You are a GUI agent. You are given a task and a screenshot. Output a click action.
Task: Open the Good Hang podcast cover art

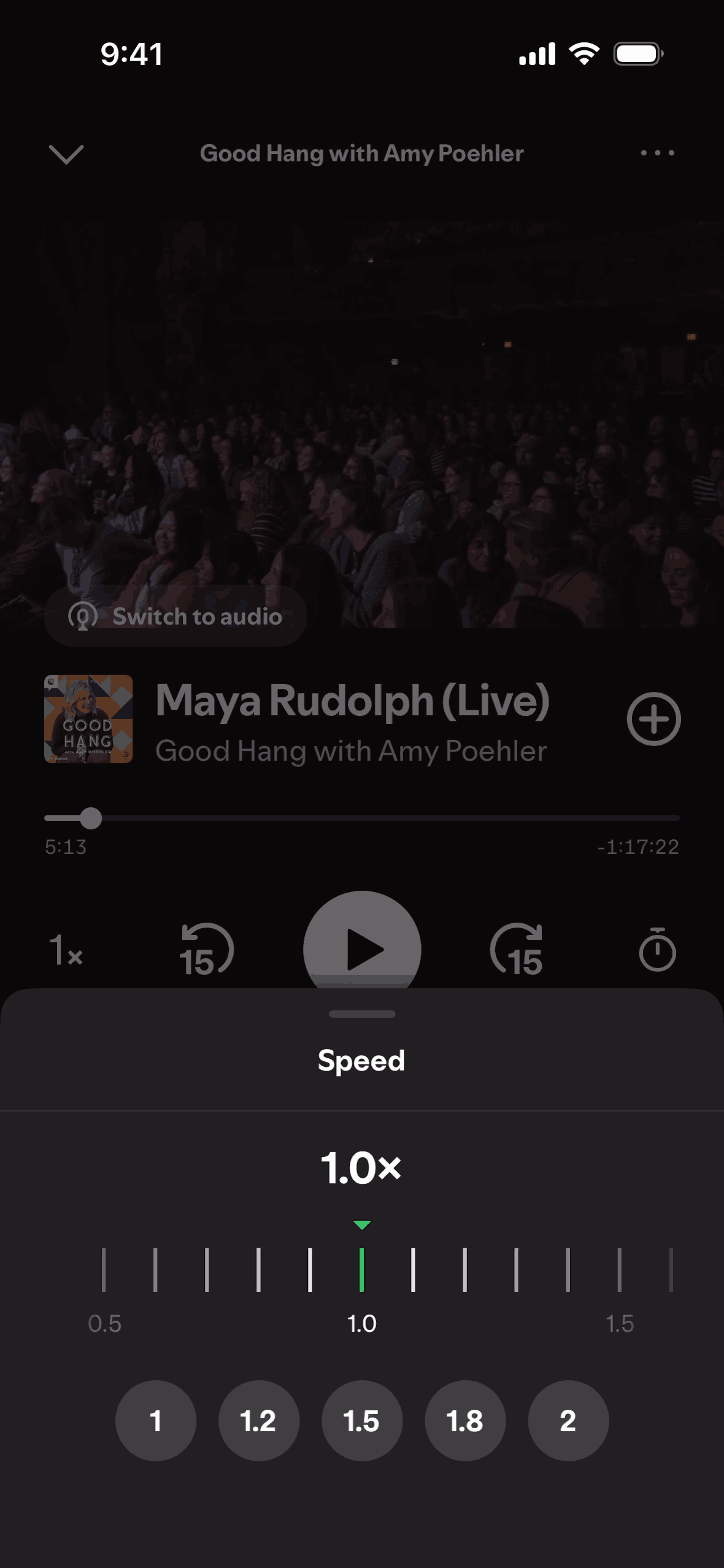tap(88, 718)
